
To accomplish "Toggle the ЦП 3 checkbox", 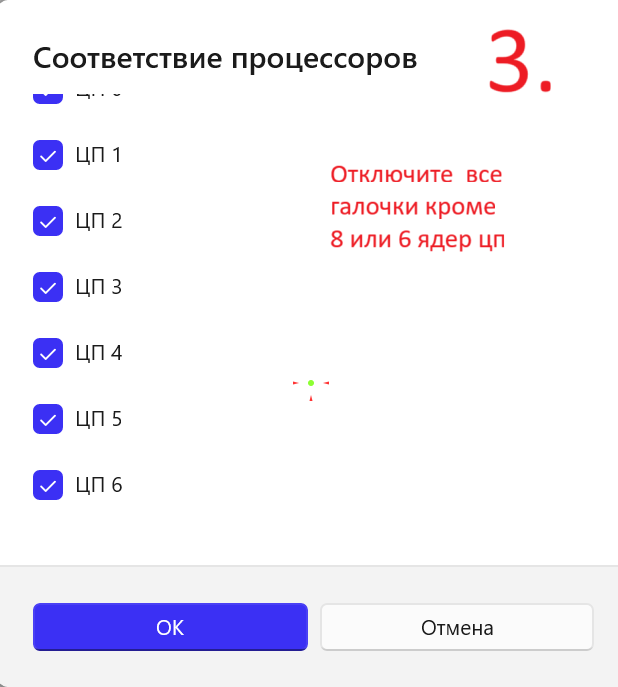I will point(48,287).
